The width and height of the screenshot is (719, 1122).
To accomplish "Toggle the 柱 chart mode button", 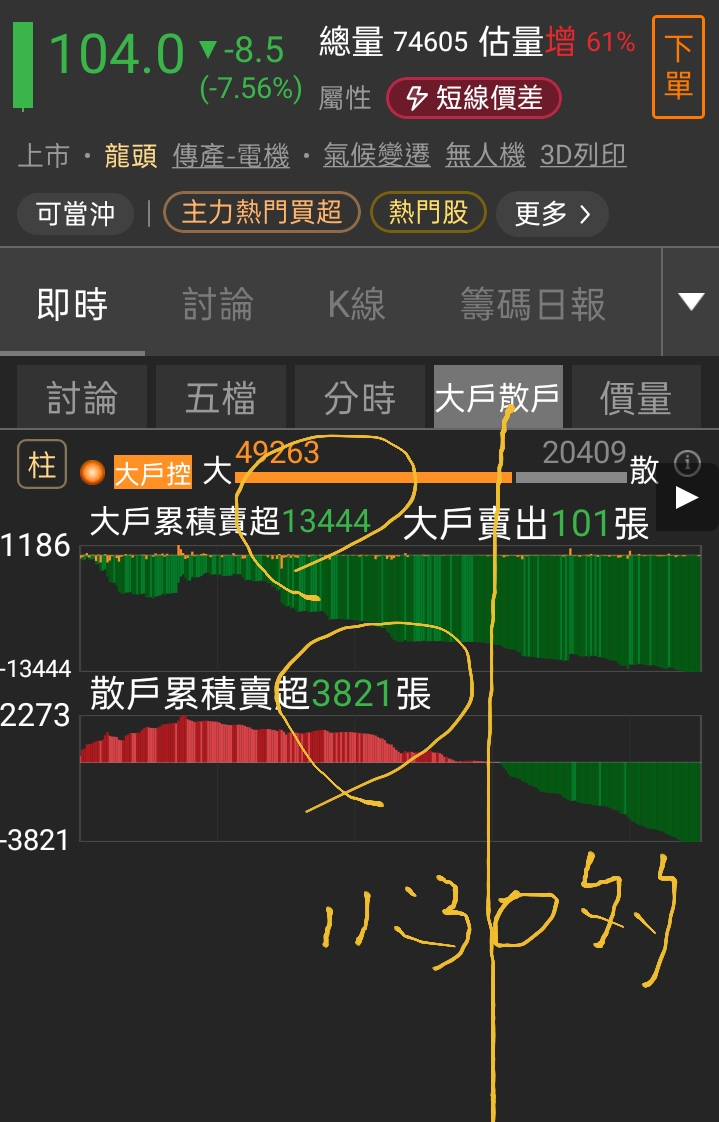I will [x=42, y=464].
